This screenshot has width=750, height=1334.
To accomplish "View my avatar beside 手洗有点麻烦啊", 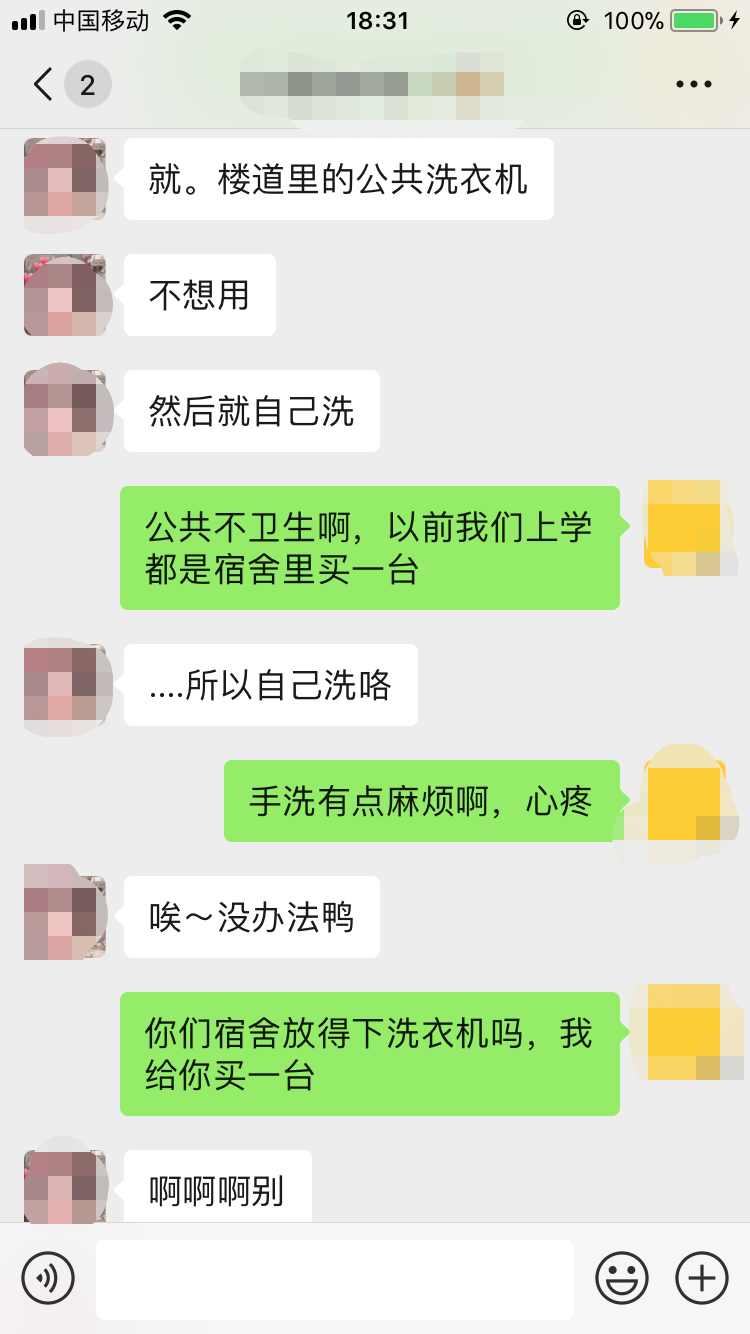I will pos(684,801).
